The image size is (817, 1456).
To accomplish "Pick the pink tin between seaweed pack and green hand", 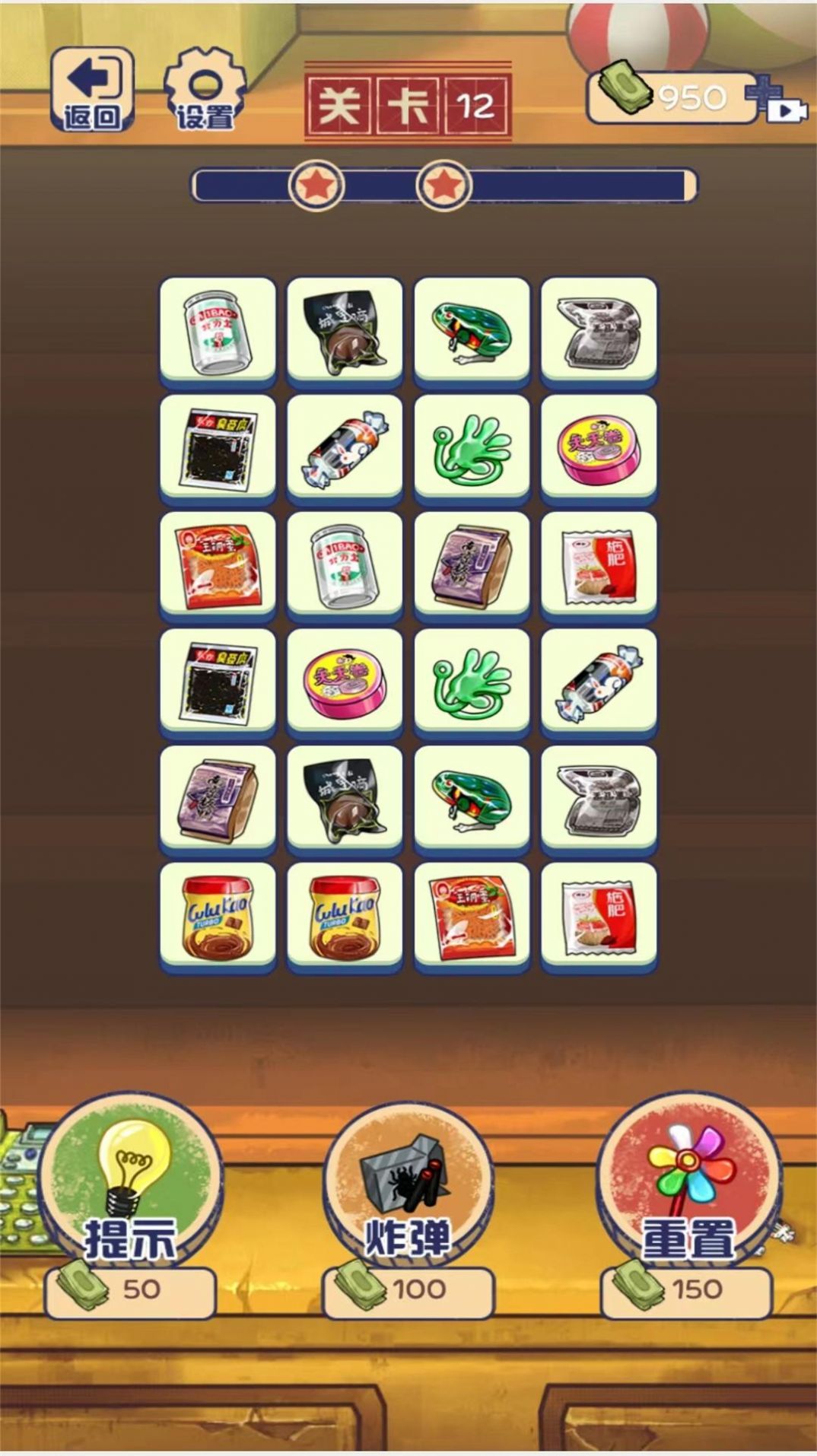I will pyautogui.click(x=345, y=682).
